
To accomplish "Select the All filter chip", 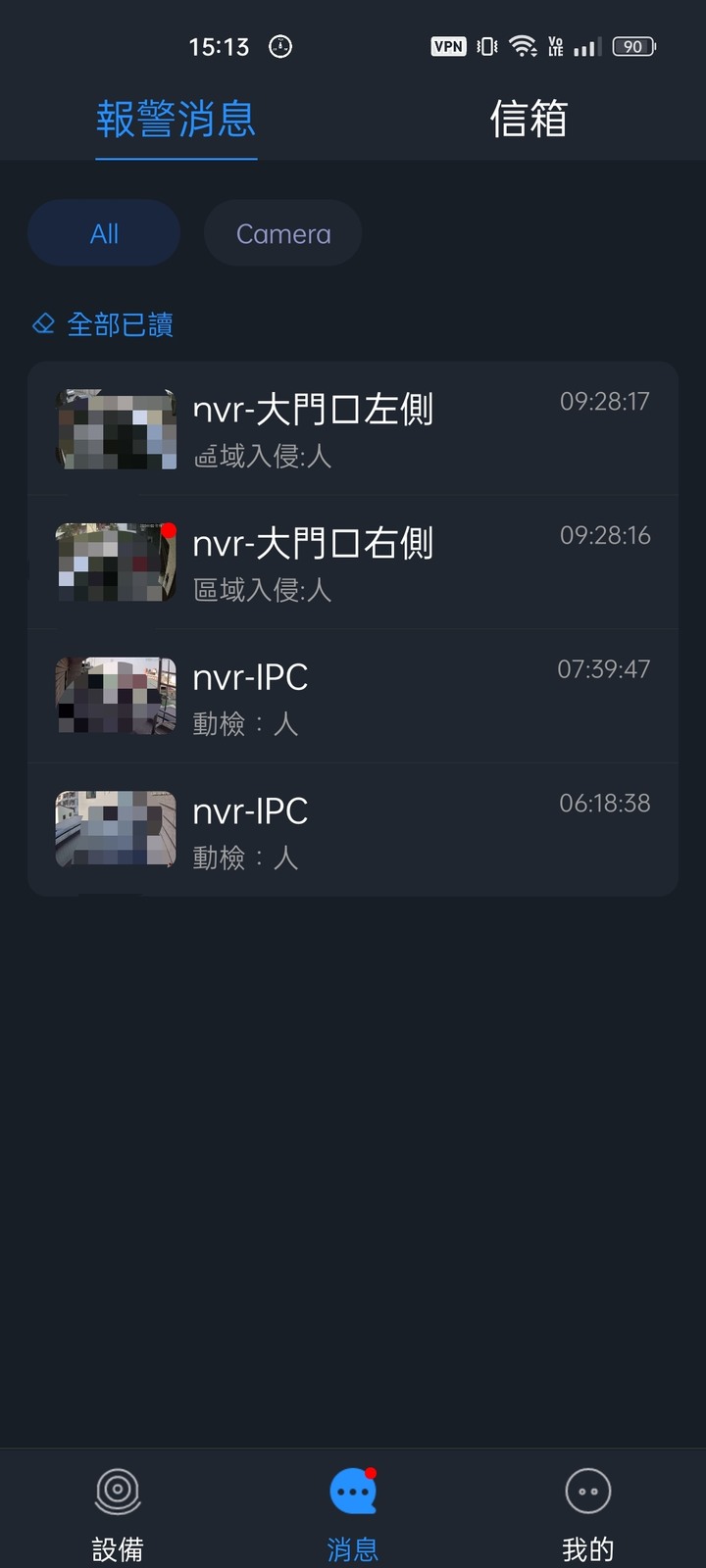I will tap(104, 233).
